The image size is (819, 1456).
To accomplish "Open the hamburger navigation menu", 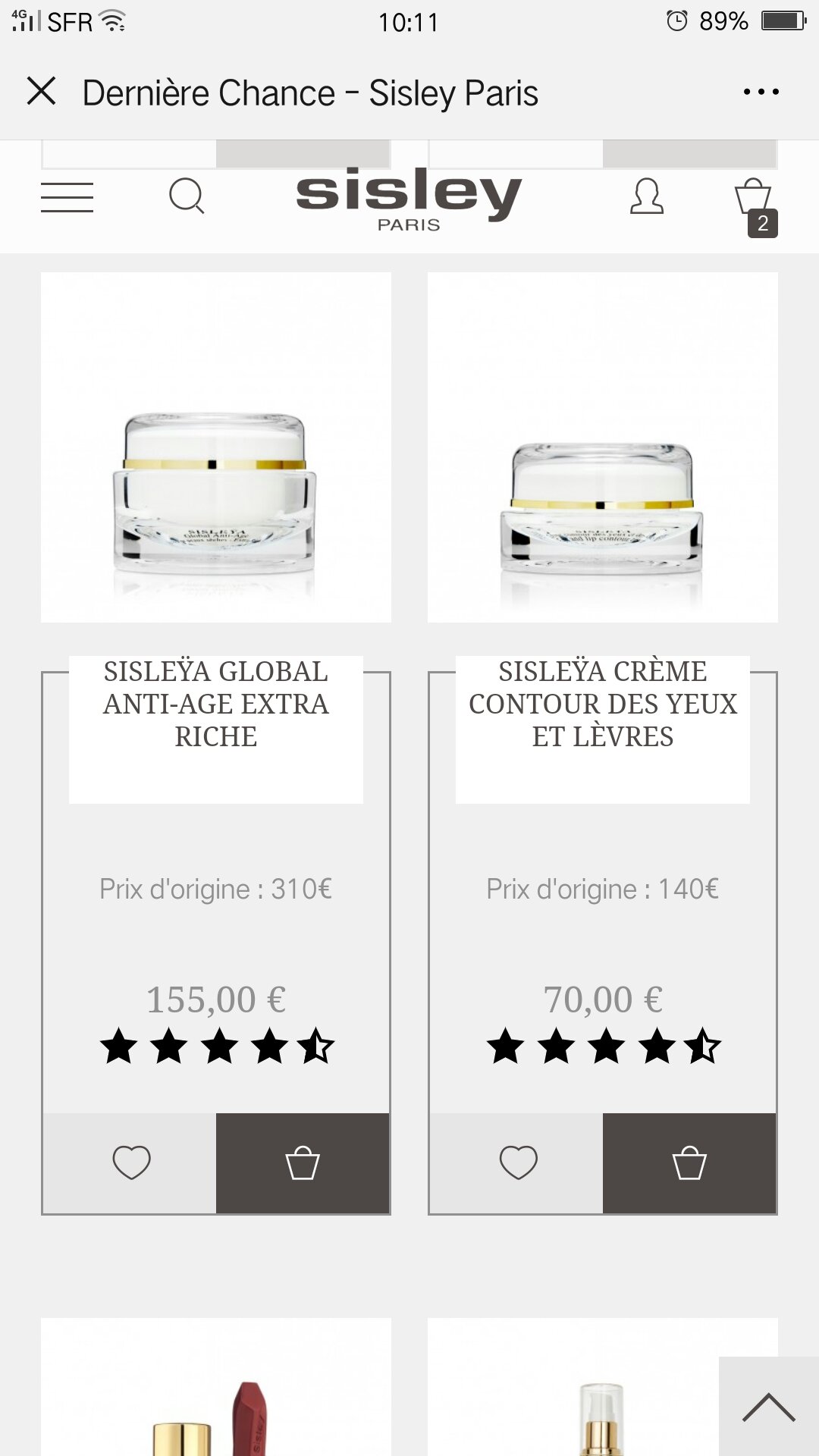I will point(67,197).
